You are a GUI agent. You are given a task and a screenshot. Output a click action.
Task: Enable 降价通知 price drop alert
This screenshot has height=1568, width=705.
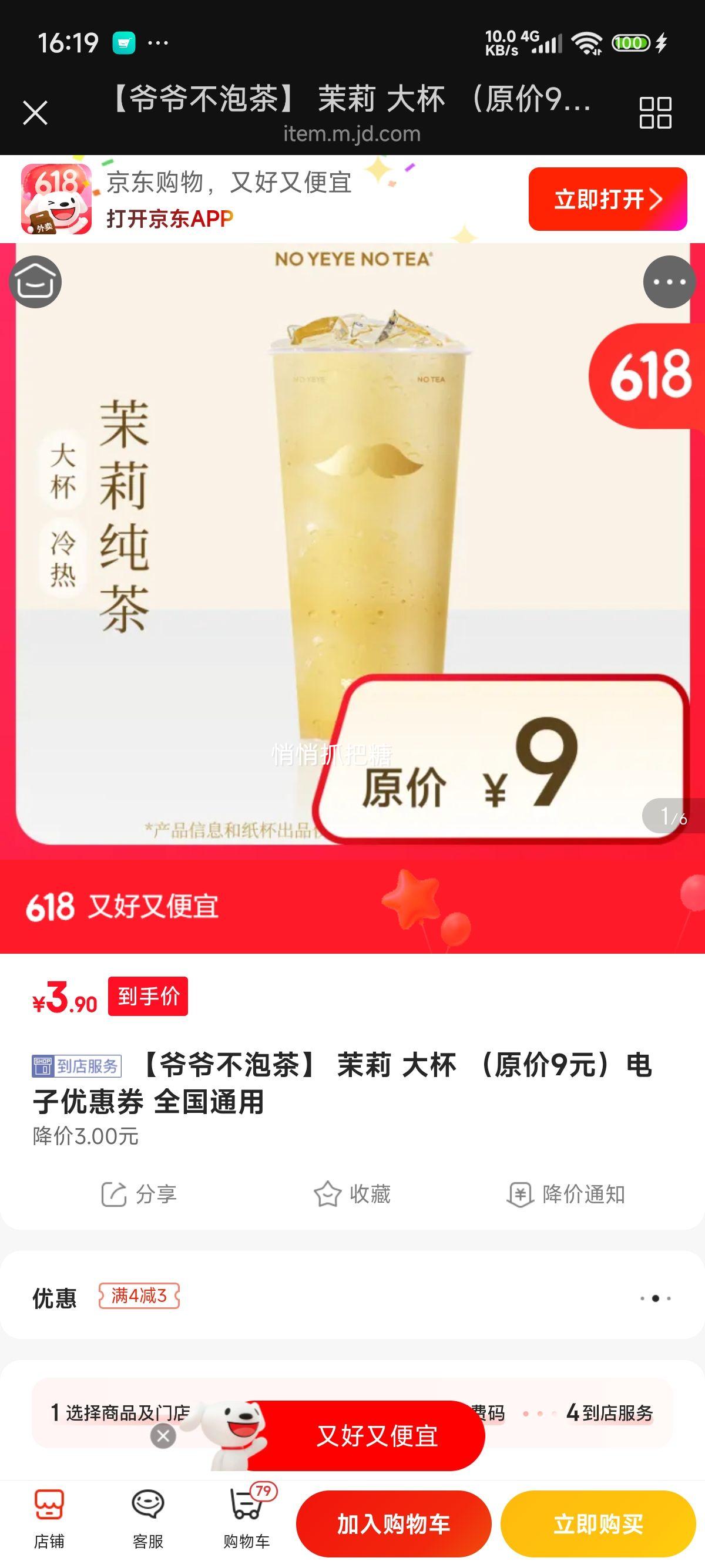566,1194
